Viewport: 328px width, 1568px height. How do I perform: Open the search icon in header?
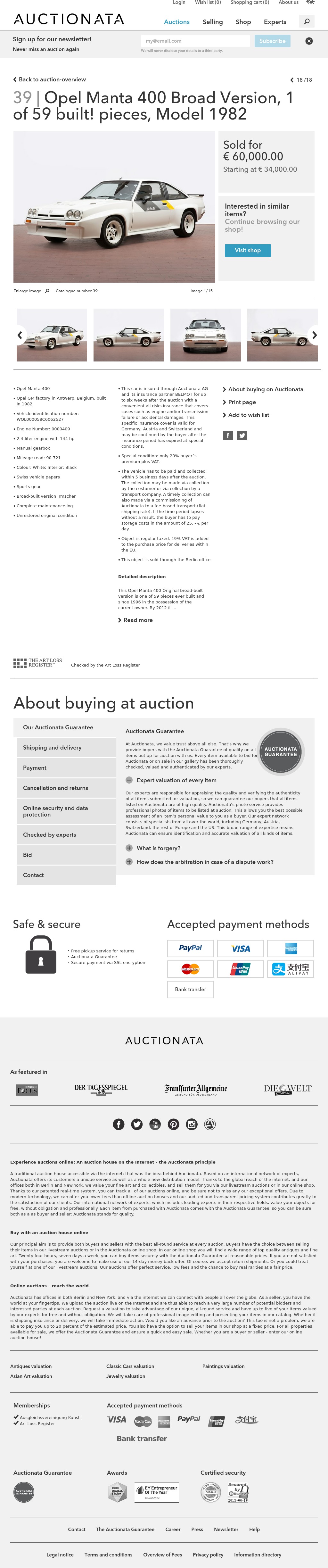[x=307, y=21]
